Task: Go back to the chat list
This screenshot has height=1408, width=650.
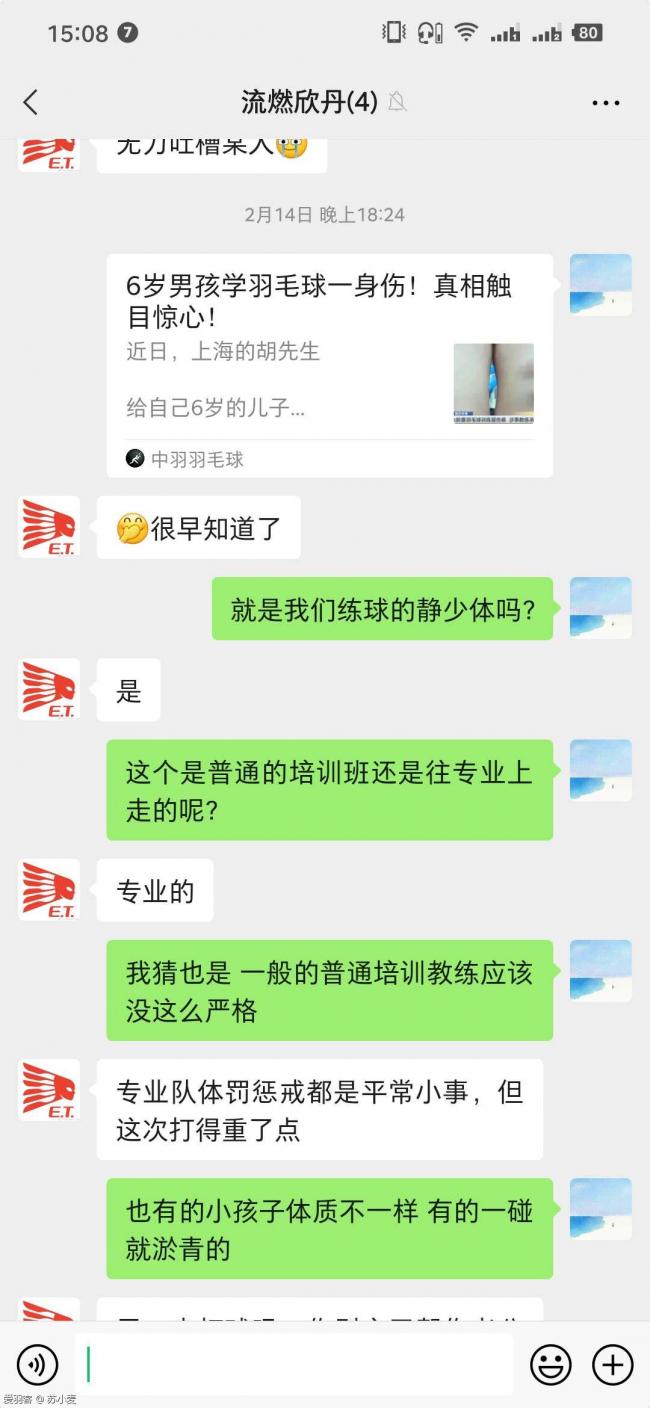Action: 30,102
